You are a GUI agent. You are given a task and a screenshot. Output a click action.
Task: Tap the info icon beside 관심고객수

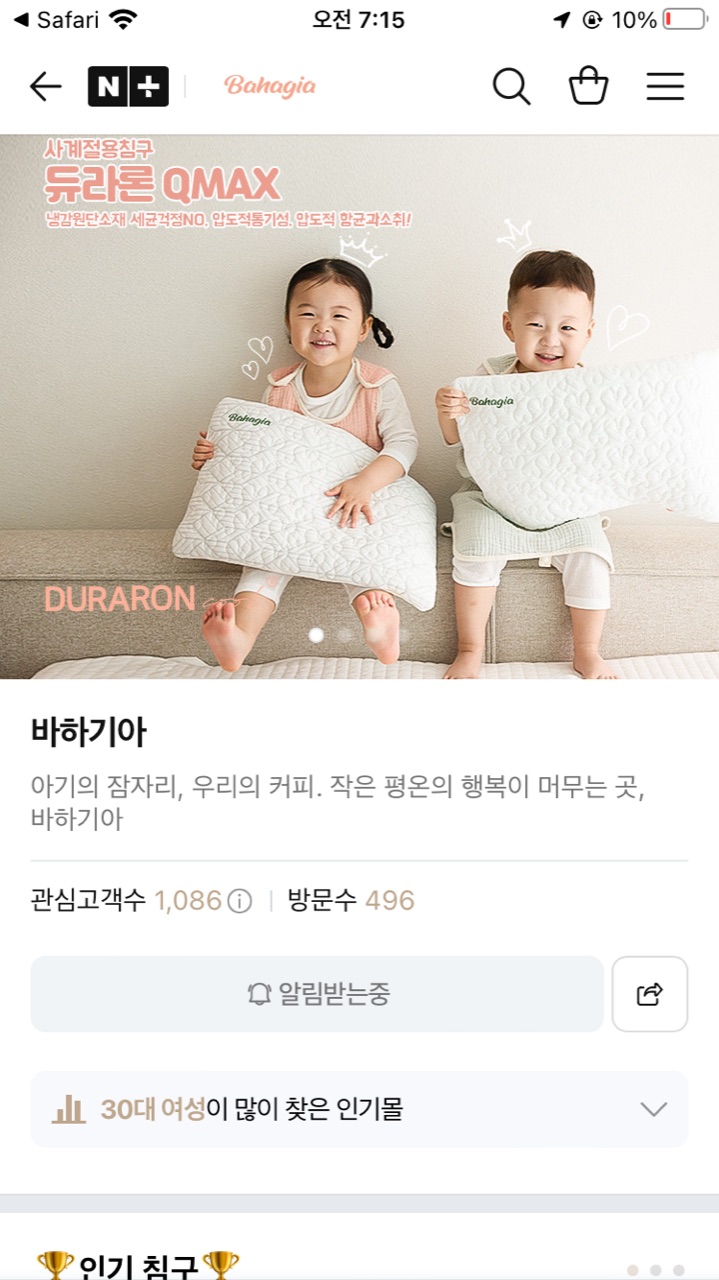click(240, 901)
